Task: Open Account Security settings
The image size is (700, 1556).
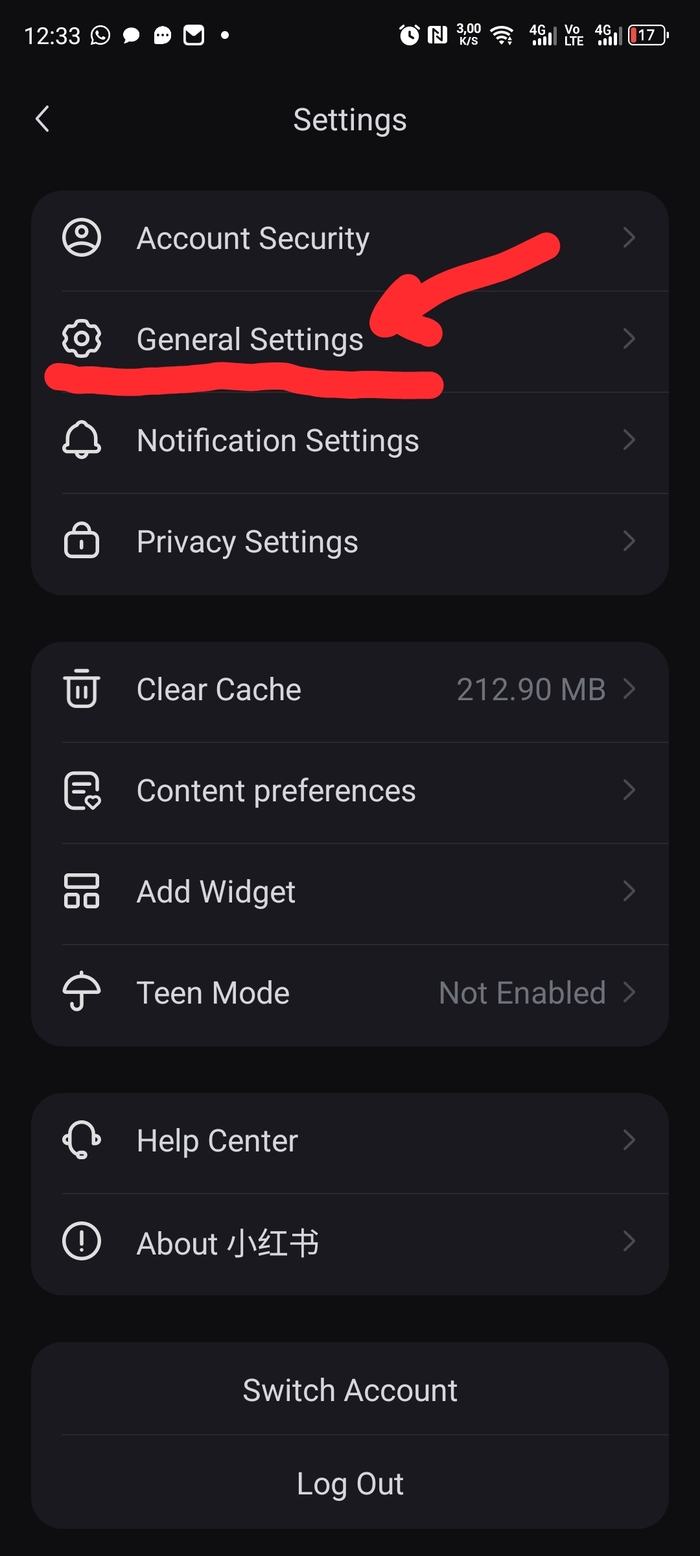Action: pyautogui.click(x=350, y=239)
